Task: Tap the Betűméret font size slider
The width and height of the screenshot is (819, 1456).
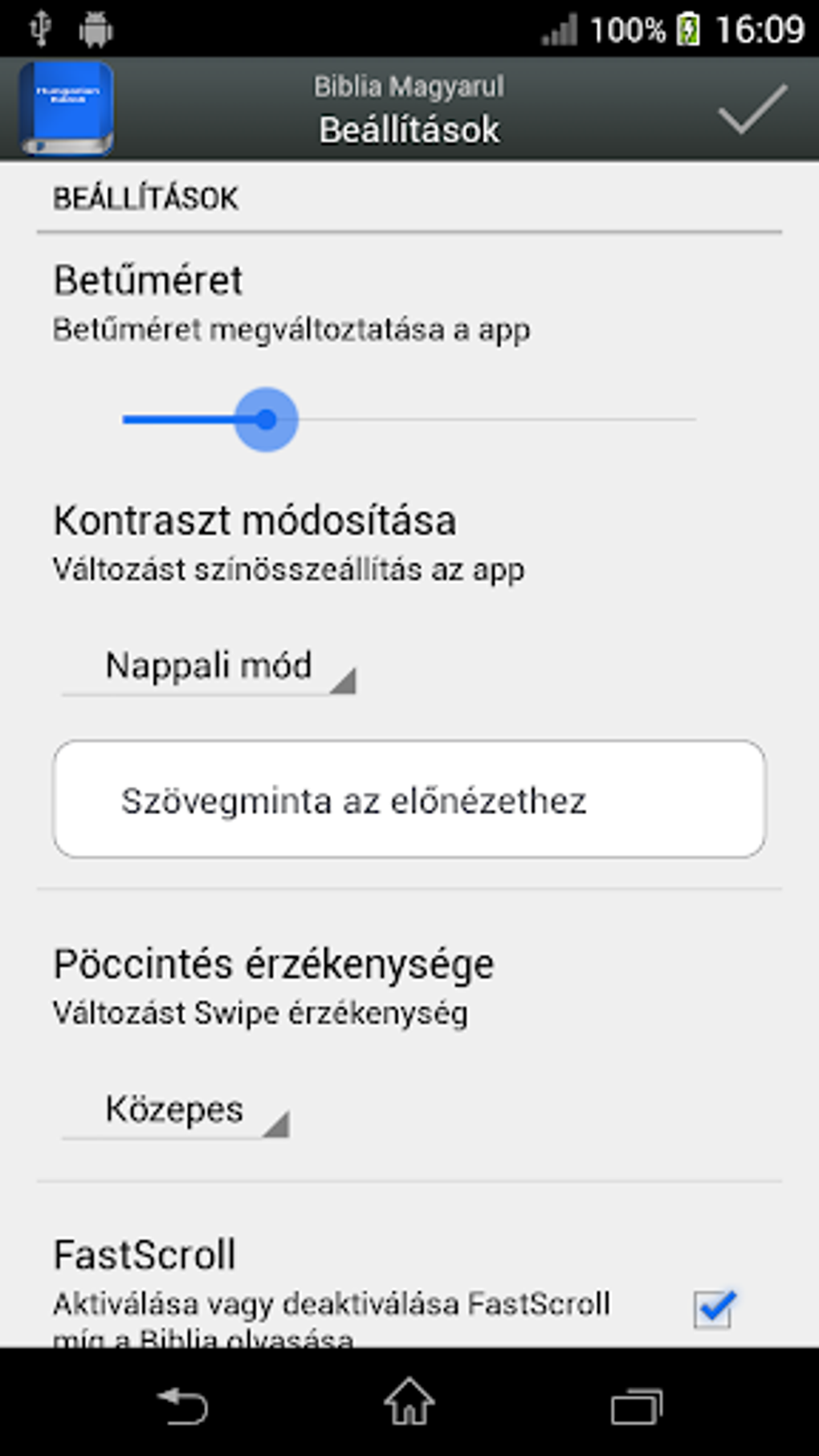Action: point(409,419)
